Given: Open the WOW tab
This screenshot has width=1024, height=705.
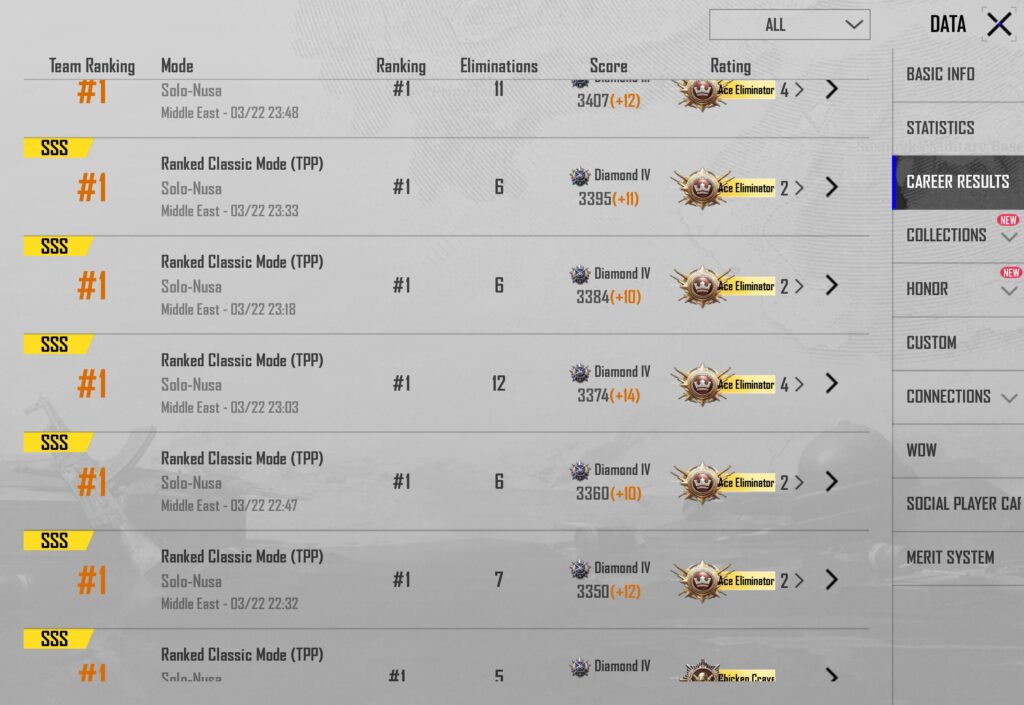Looking at the screenshot, I should (921, 450).
